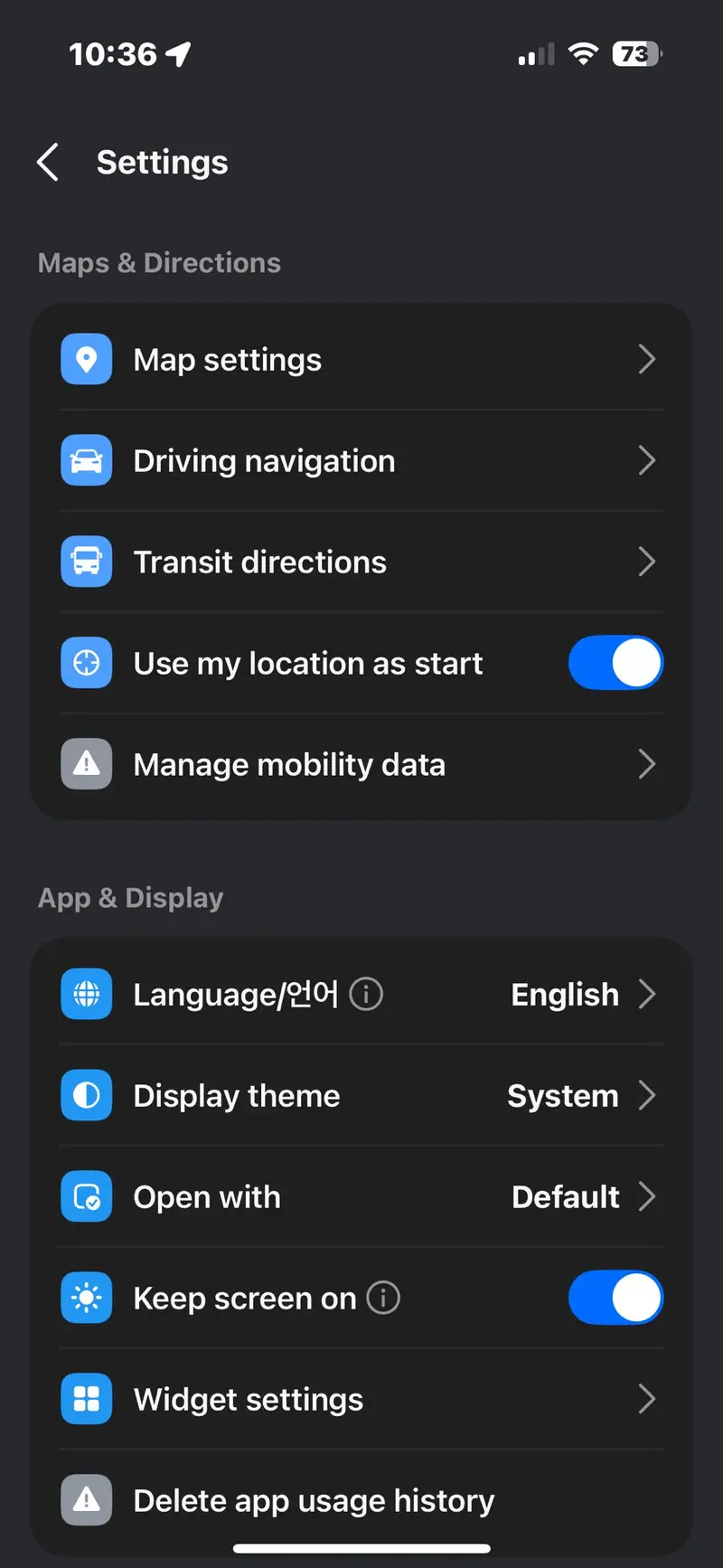723x1568 pixels.
Task: Disable the Keep screen on switch
Action: pos(615,1298)
